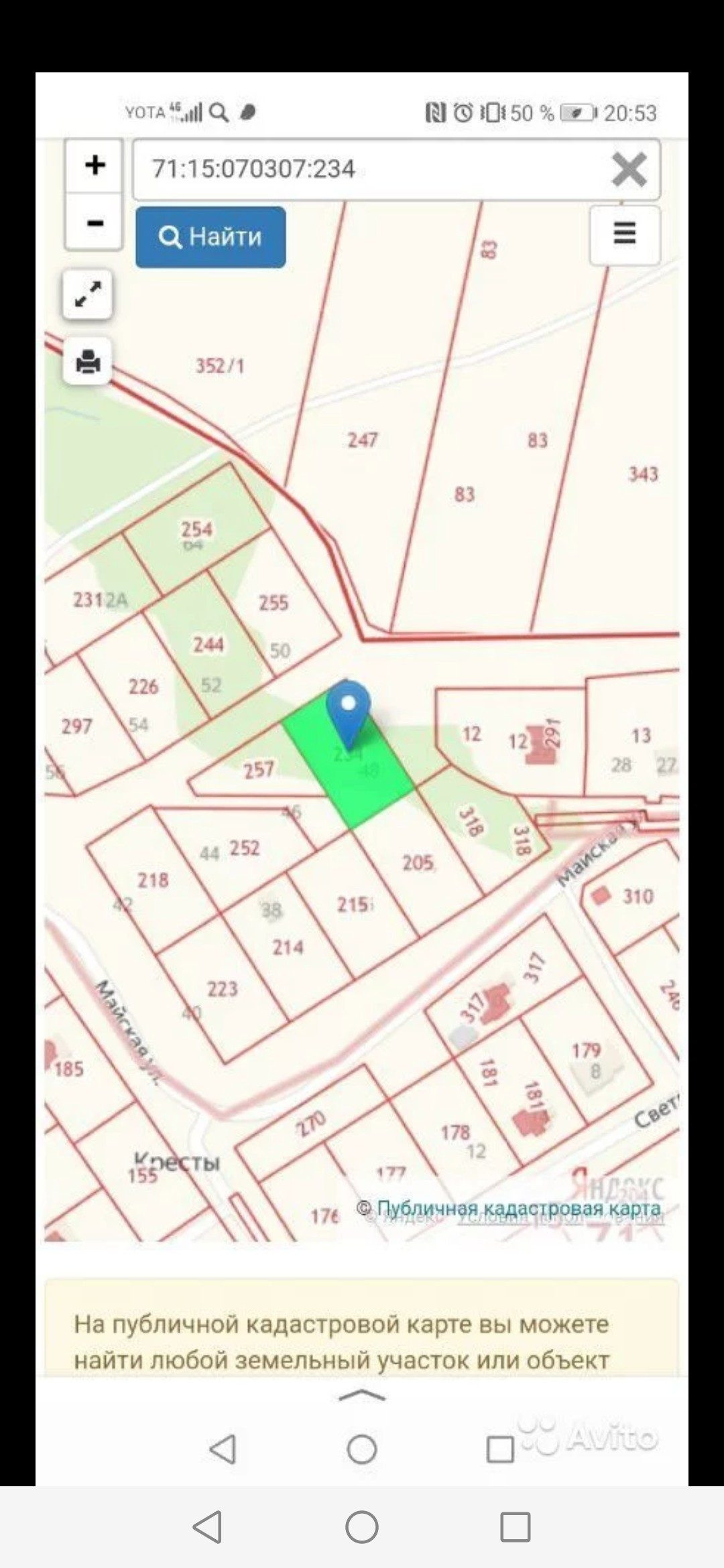Expand the map to fullscreen
Screen dimensions: 724x1568
(88, 294)
